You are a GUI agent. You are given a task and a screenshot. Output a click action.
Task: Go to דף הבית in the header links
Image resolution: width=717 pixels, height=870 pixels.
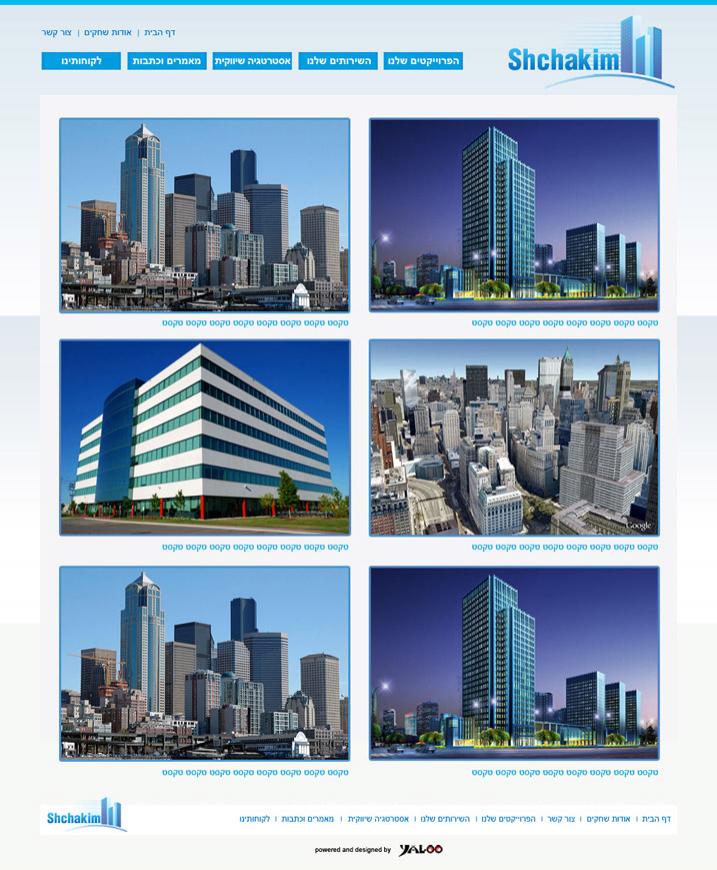(160, 33)
